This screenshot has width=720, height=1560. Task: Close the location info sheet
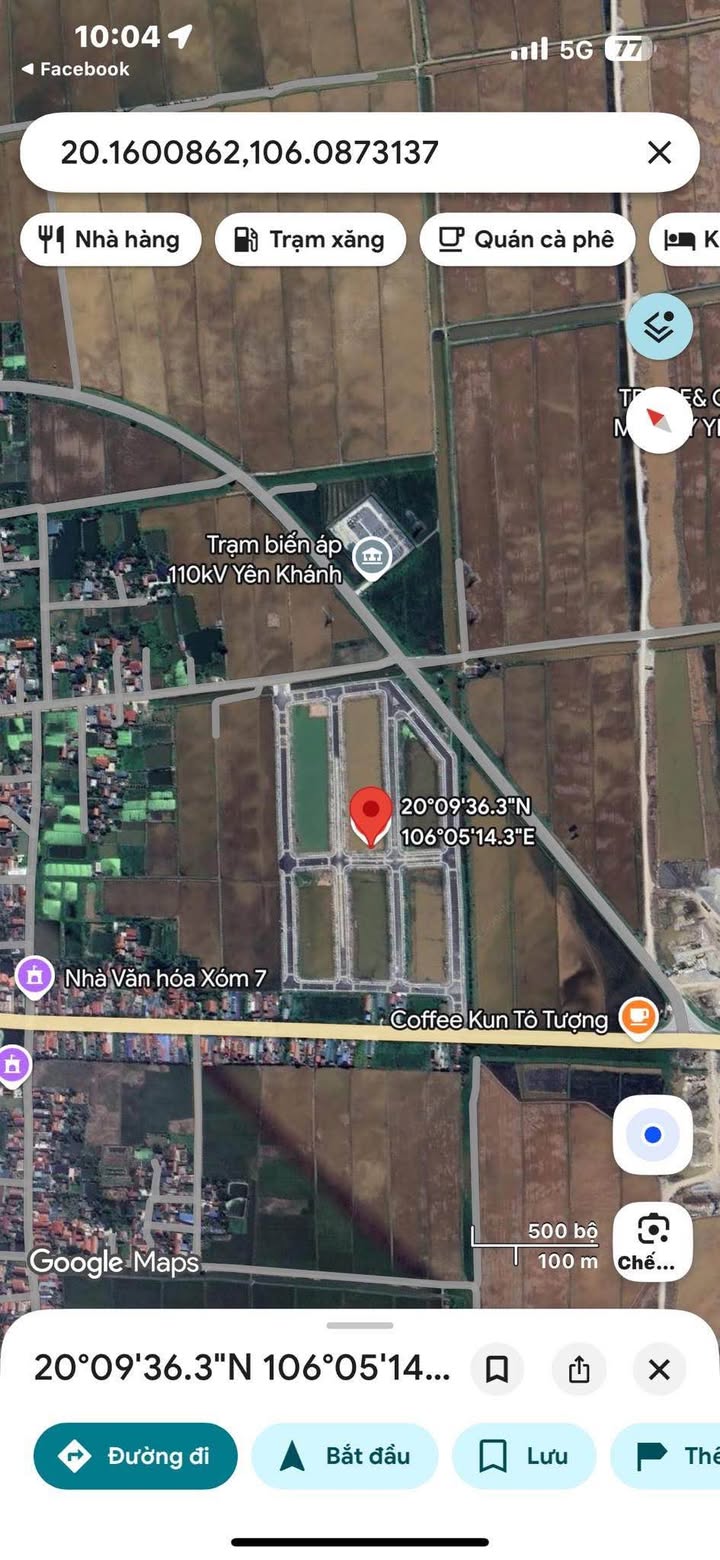pyautogui.click(x=659, y=1369)
